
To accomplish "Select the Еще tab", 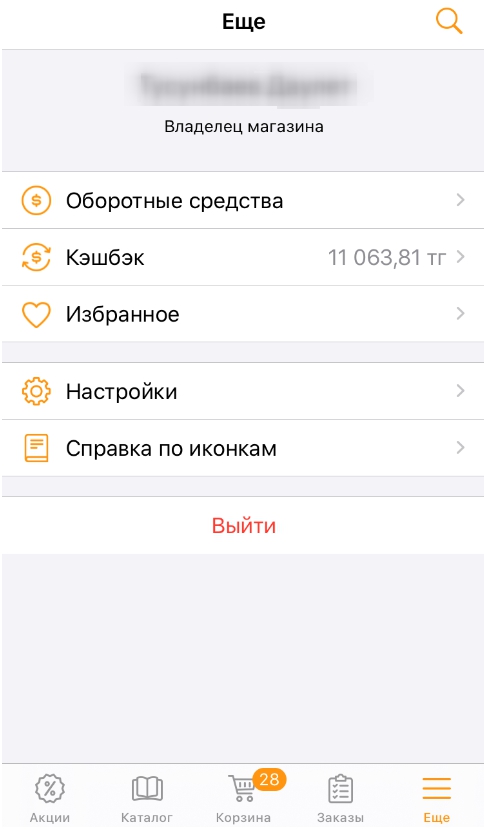I will [436, 798].
